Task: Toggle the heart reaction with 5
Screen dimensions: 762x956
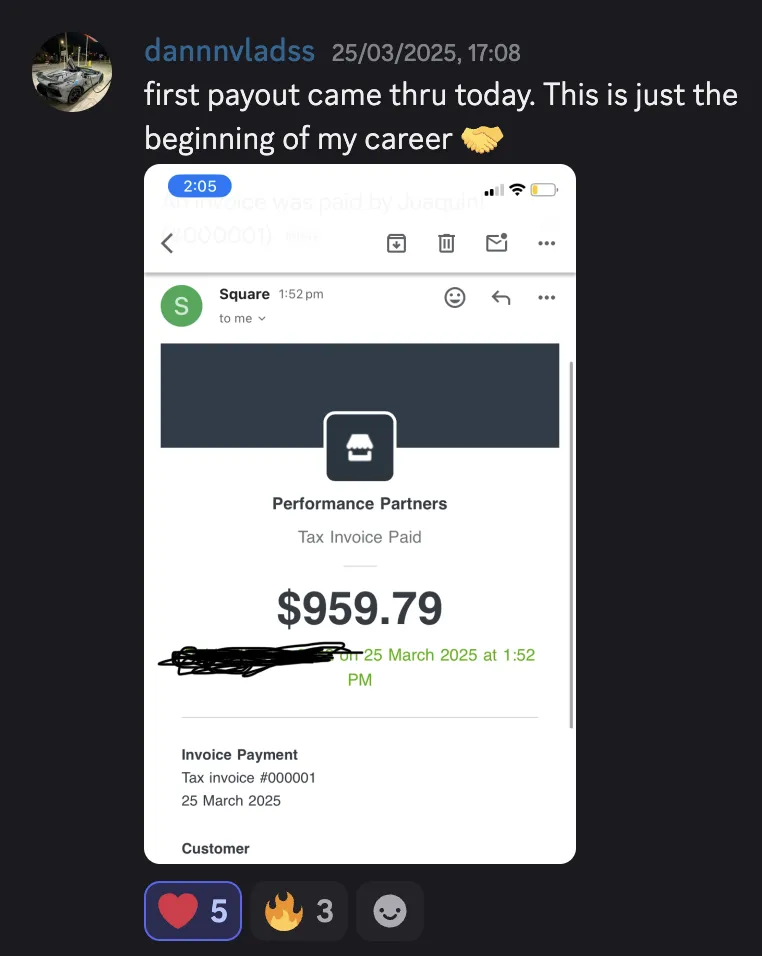Action: (x=193, y=911)
